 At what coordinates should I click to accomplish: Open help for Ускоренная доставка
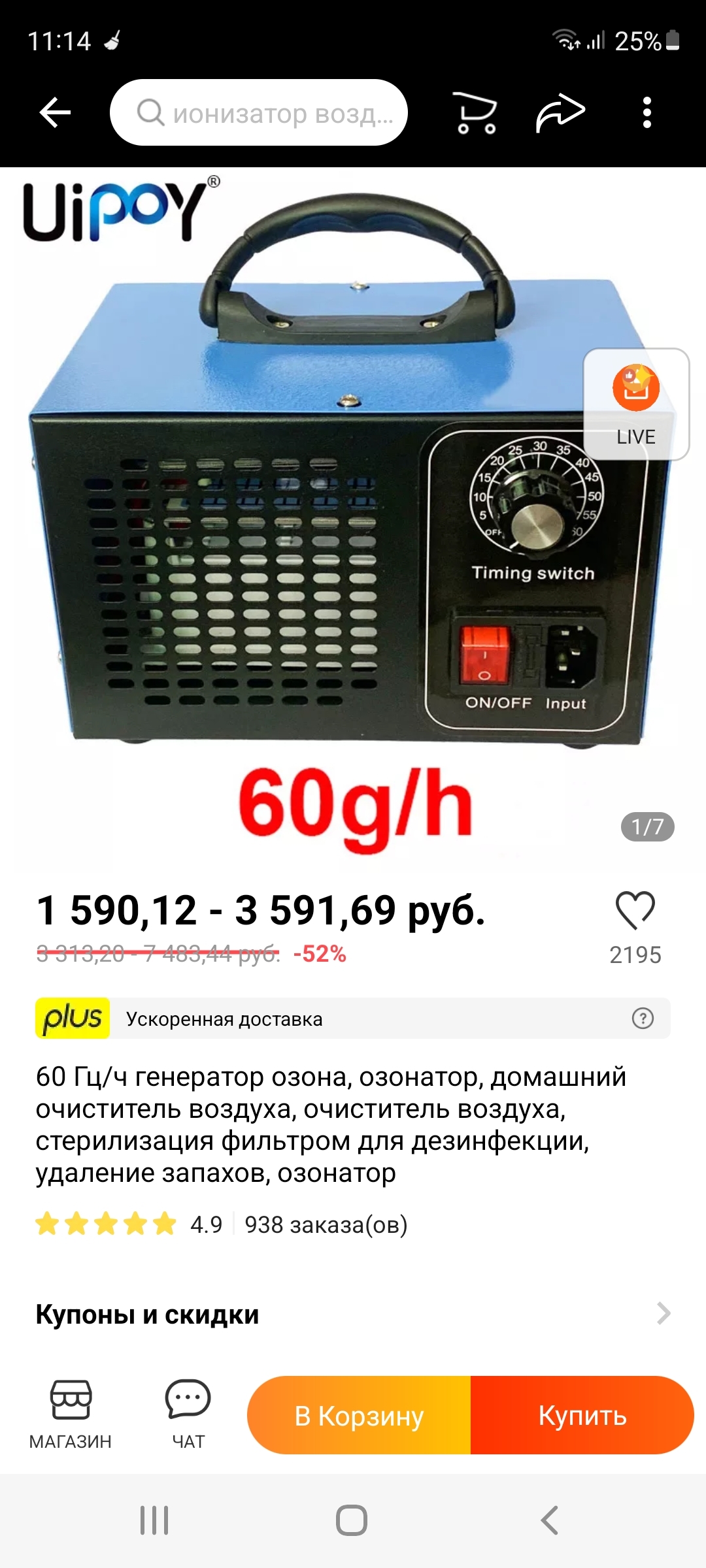[x=643, y=1018]
